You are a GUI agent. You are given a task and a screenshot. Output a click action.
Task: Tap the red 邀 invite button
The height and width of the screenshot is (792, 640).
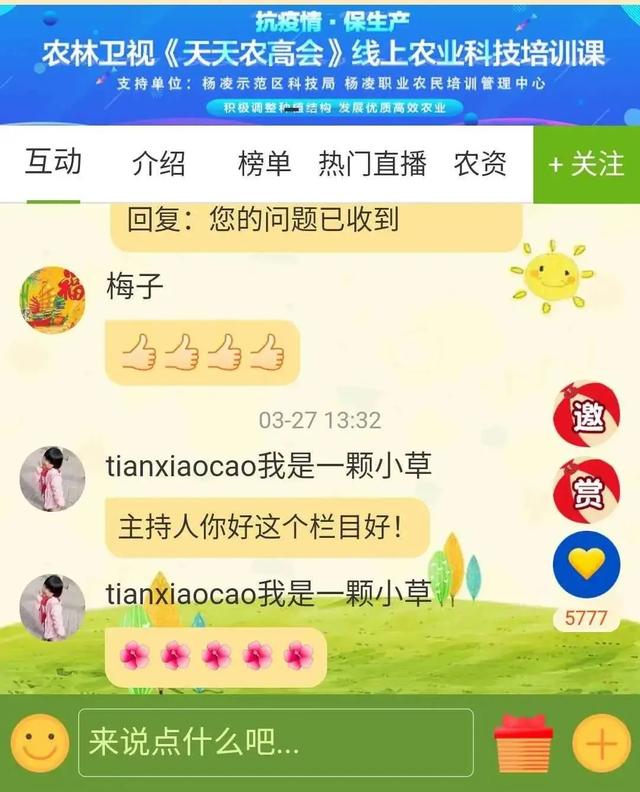586,416
